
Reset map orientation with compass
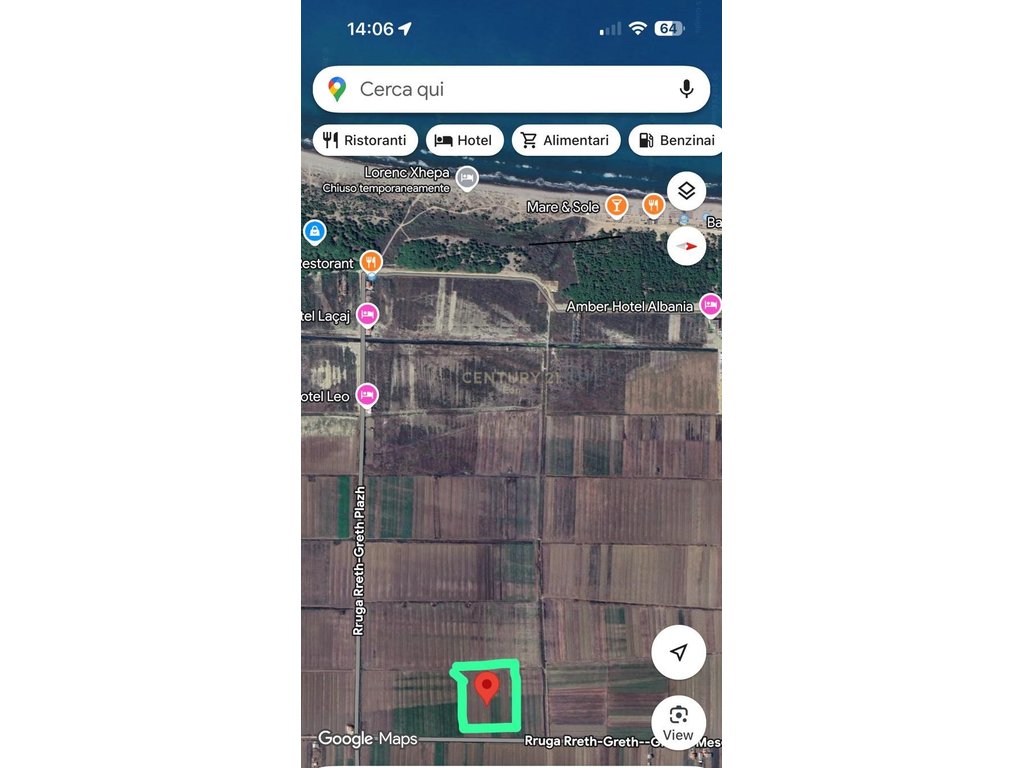pos(686,246)
